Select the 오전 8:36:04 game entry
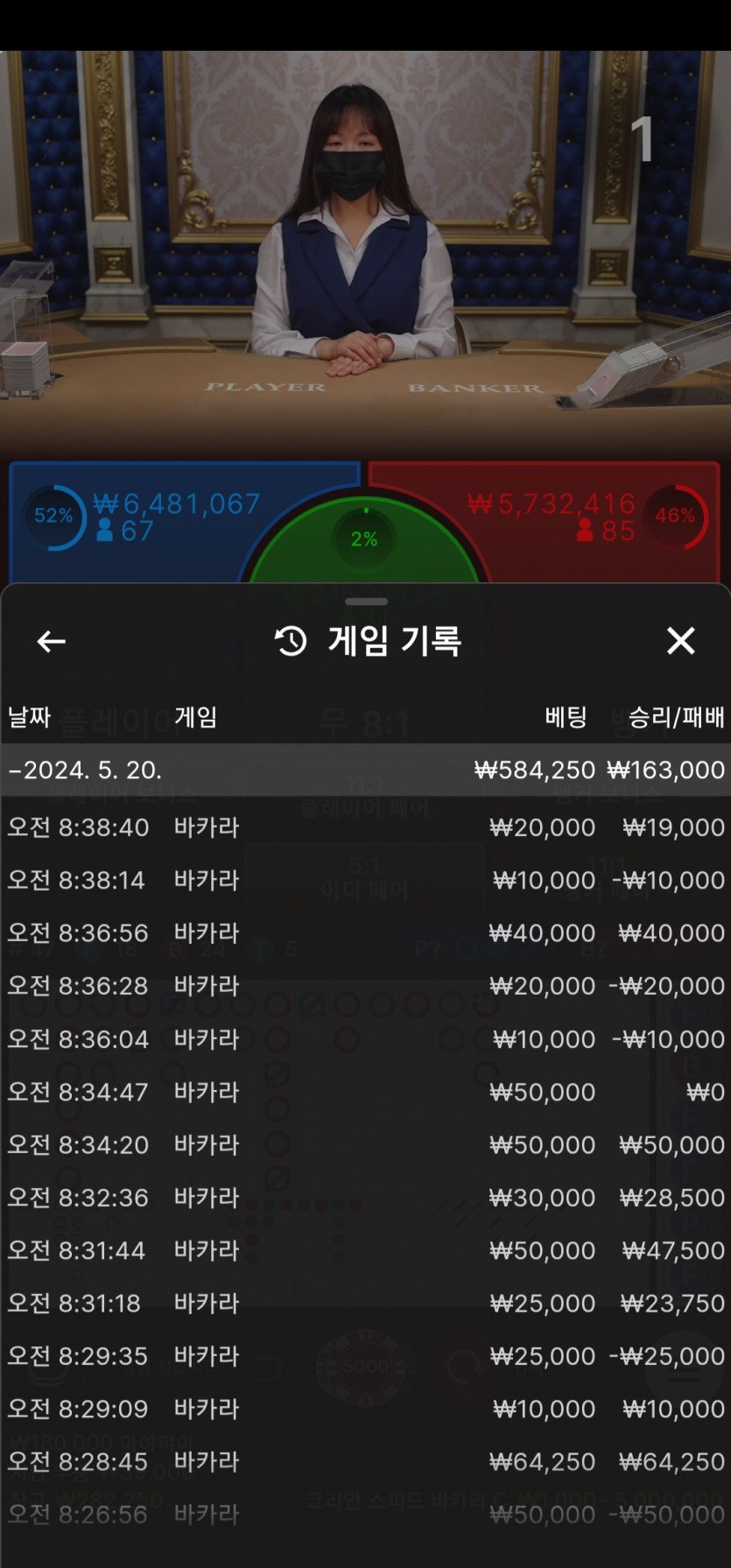 click(x=365, y=1039)
